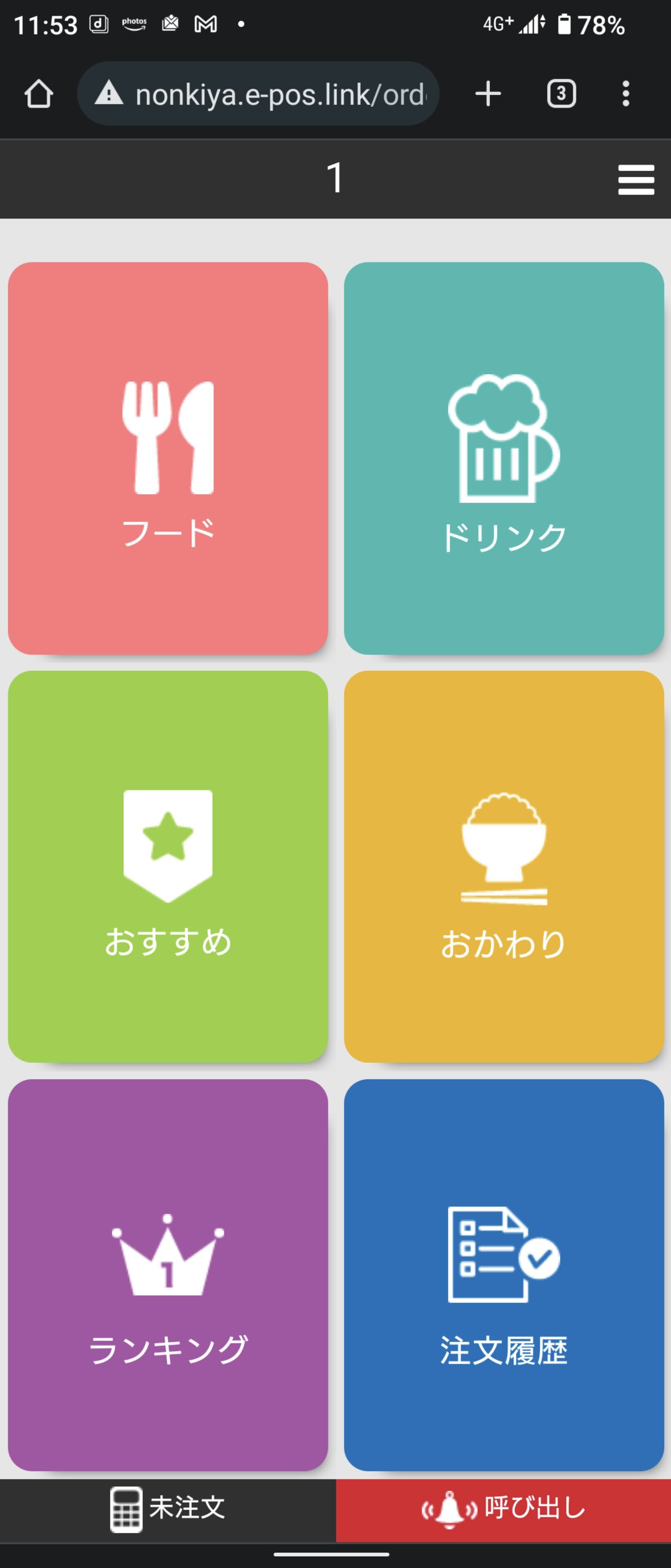Go to the browser home page
Viewport: 671px width, 1568px height.
[39, 94]
